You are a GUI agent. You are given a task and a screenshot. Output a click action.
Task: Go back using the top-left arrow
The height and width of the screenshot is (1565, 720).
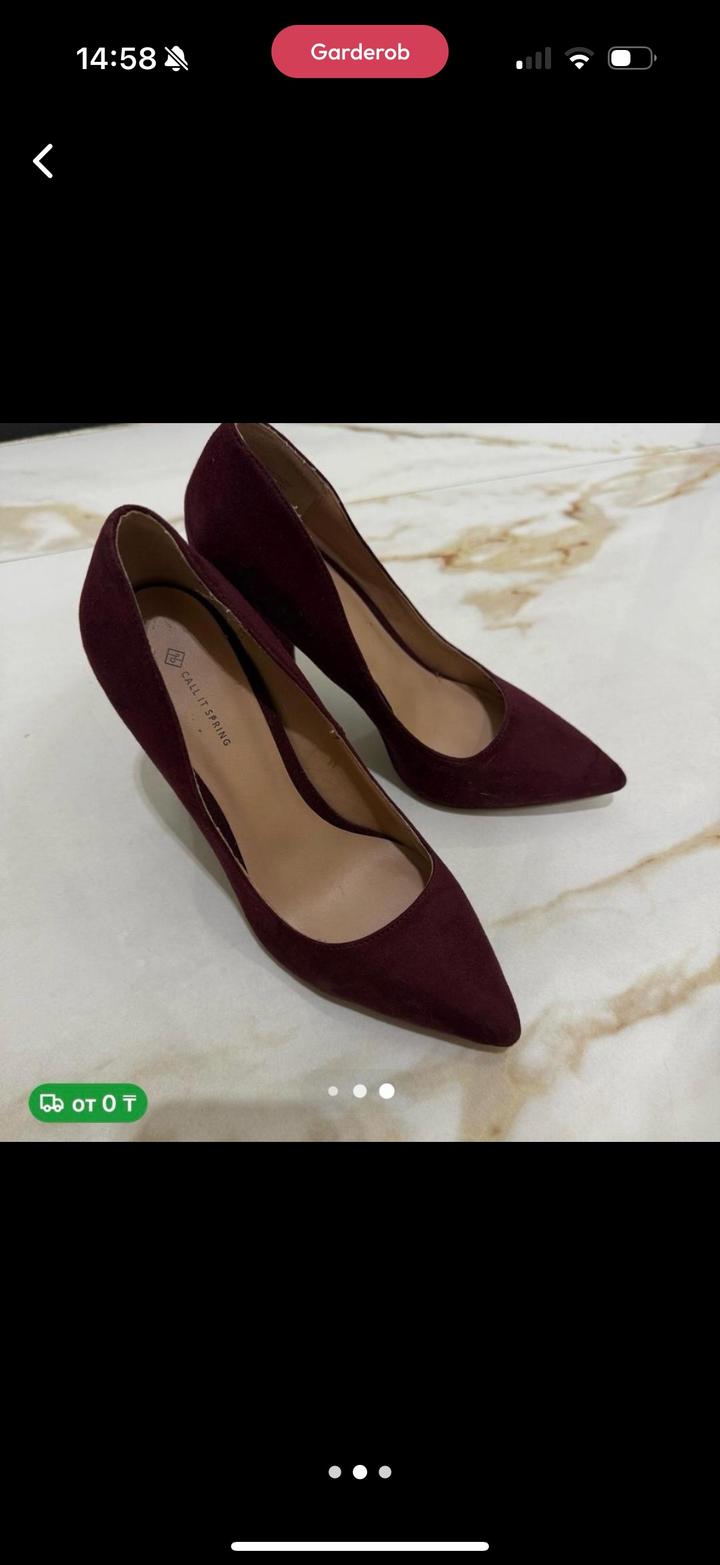click(x=43, y=161)
